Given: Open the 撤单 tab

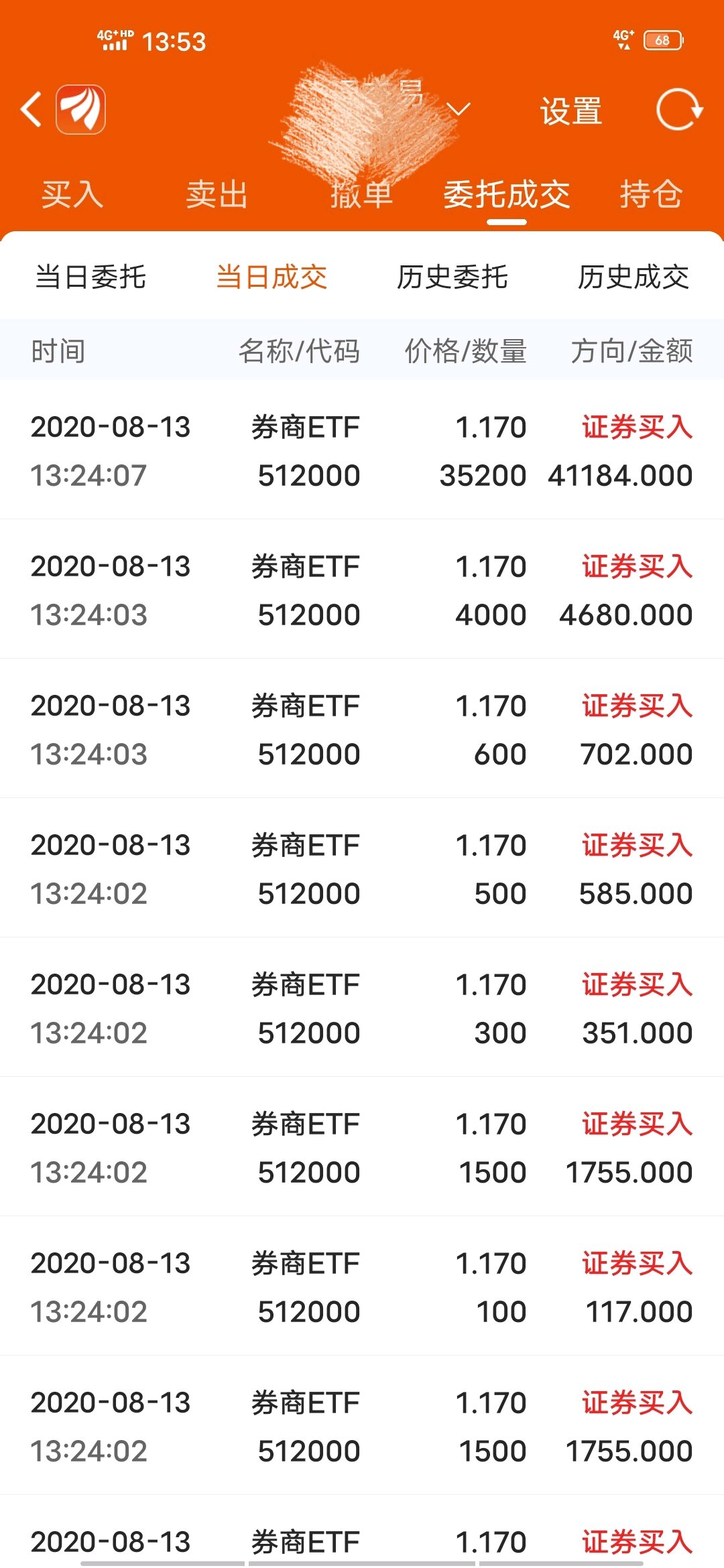Looking at the screenshot, I should tap(362, 195).
